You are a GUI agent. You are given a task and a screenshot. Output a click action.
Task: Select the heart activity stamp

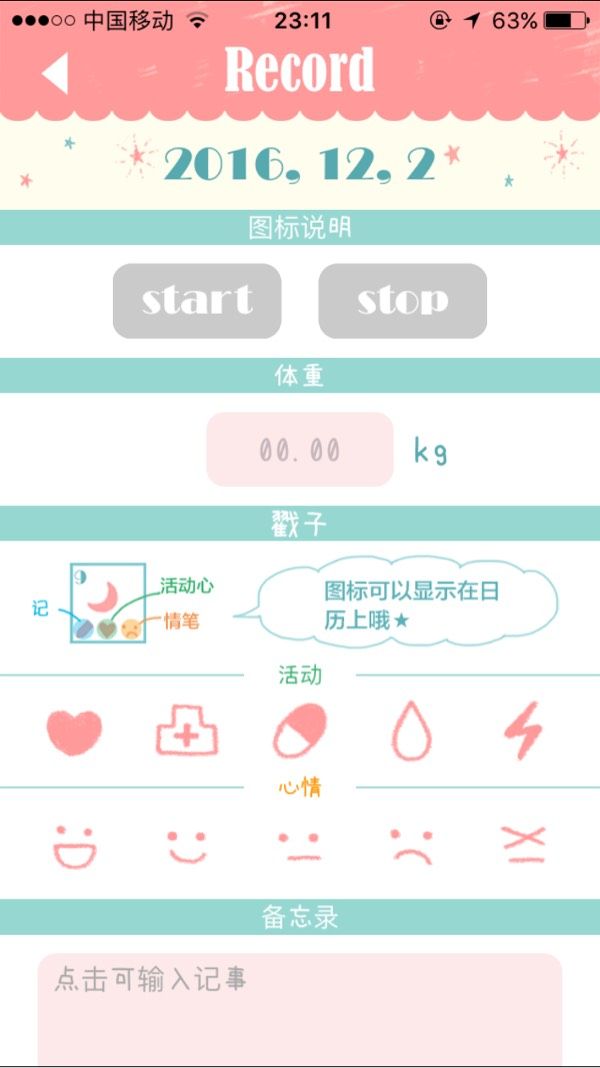[x=74, y=732]
